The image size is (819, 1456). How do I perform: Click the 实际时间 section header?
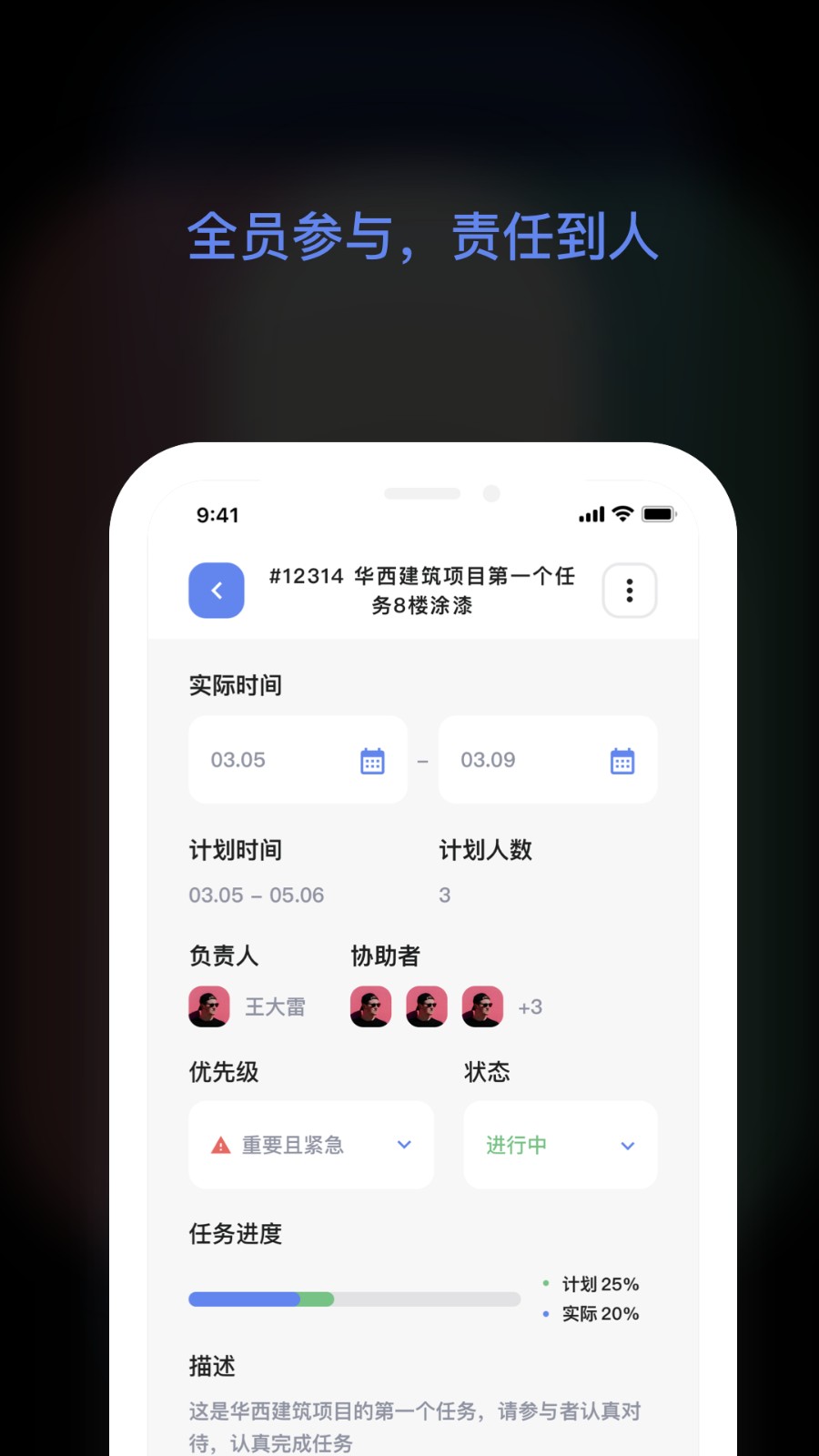tap(235, 685)
